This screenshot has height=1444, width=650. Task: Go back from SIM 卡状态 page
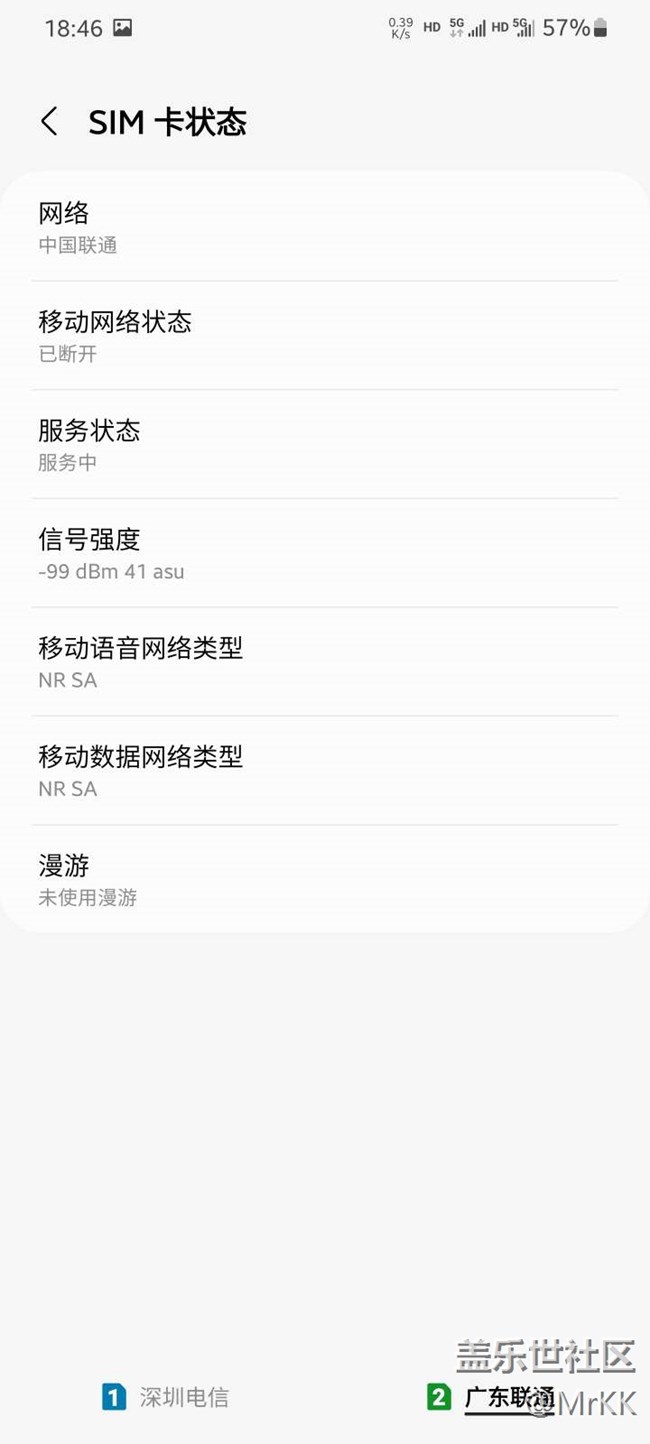(x=49, y=122)
